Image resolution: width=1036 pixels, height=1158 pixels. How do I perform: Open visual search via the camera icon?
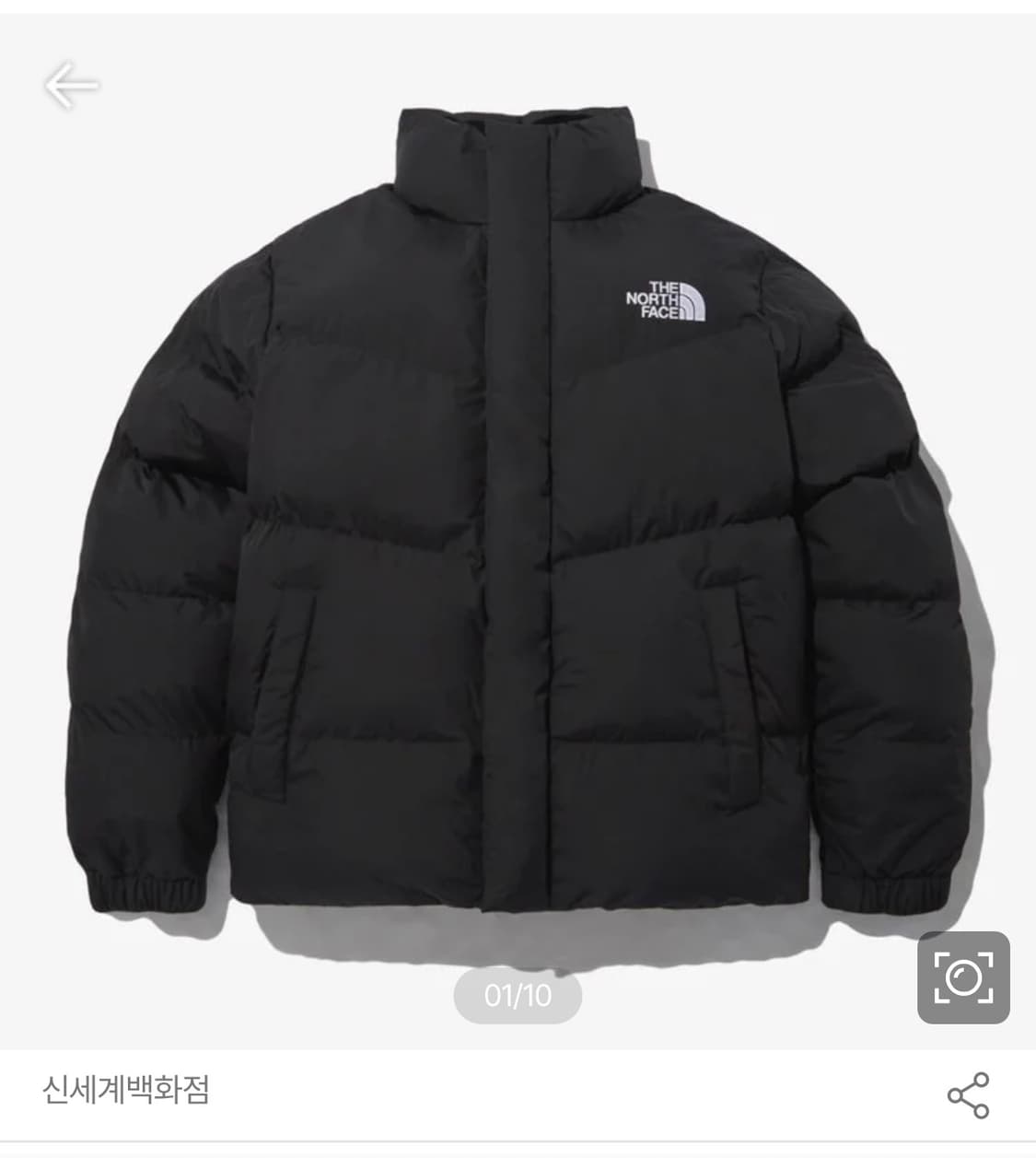tap(961, 974)
